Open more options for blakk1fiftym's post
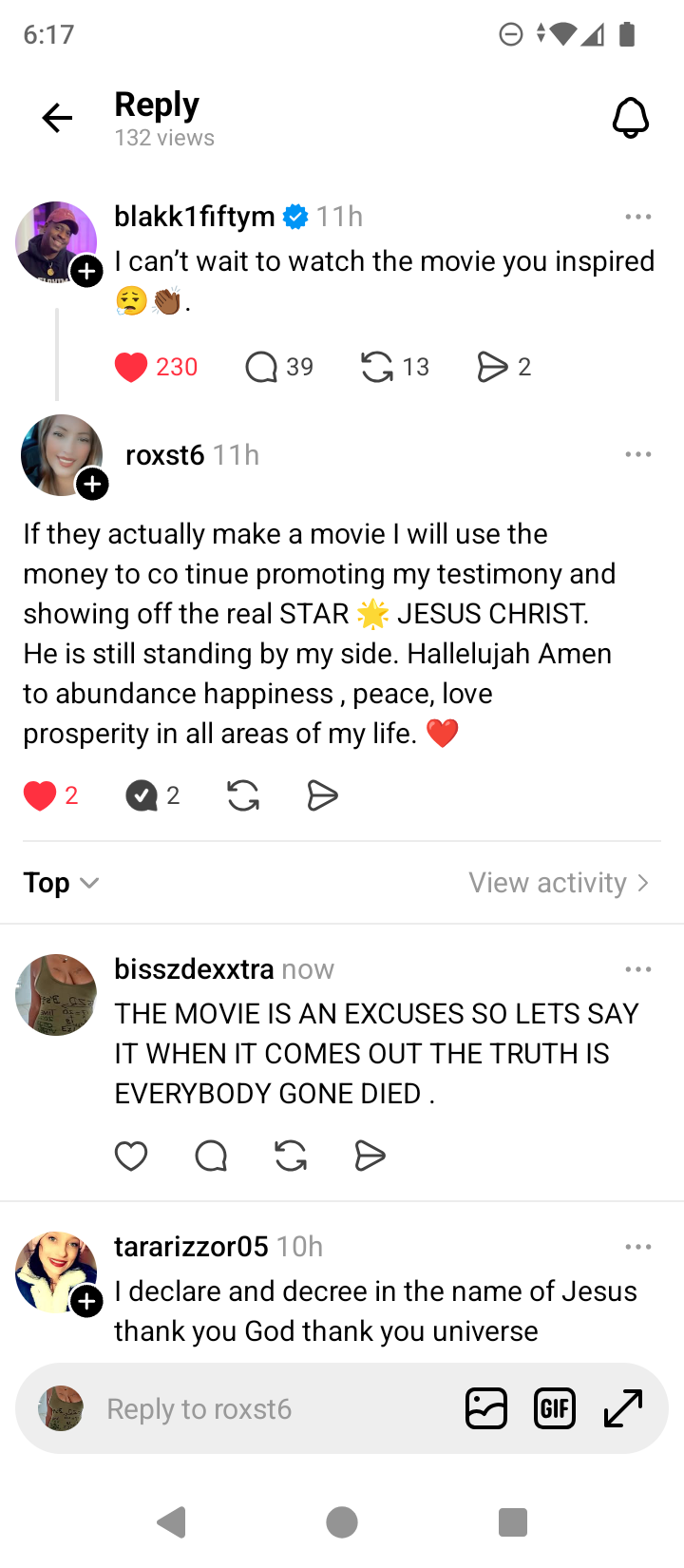 [638, 217]
